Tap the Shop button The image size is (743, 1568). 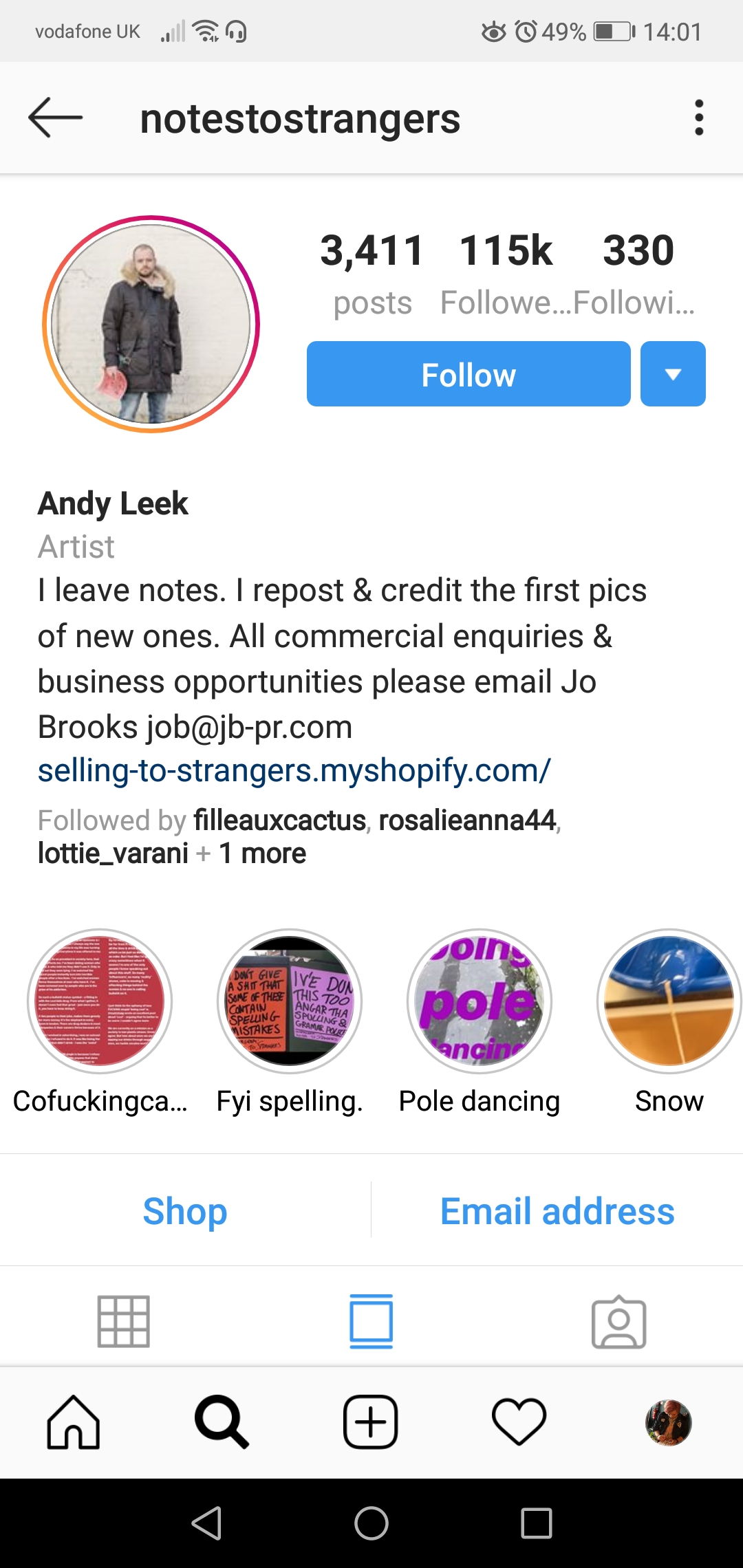[x=185, y=1211]
